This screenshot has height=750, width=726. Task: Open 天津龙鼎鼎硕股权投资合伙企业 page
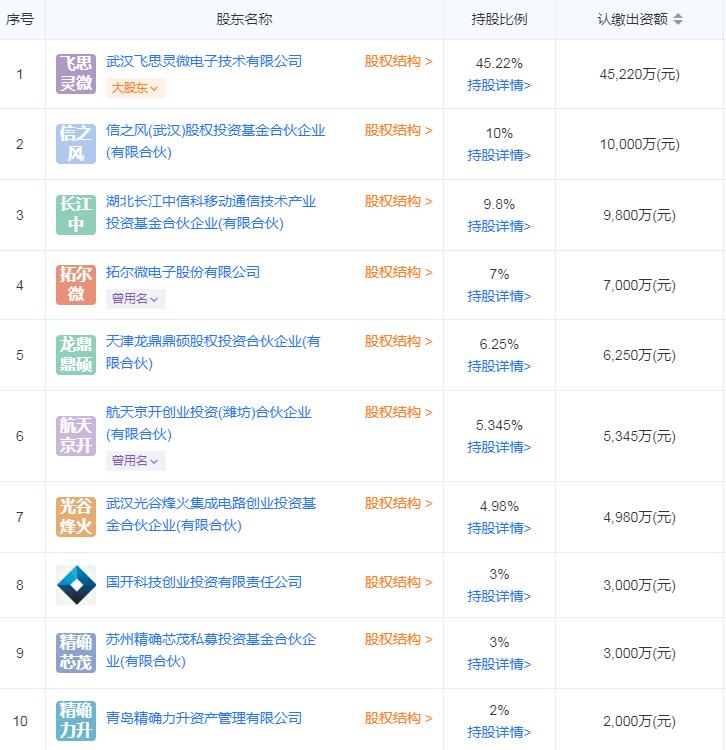pyautogui.click(x=213, y=342)
